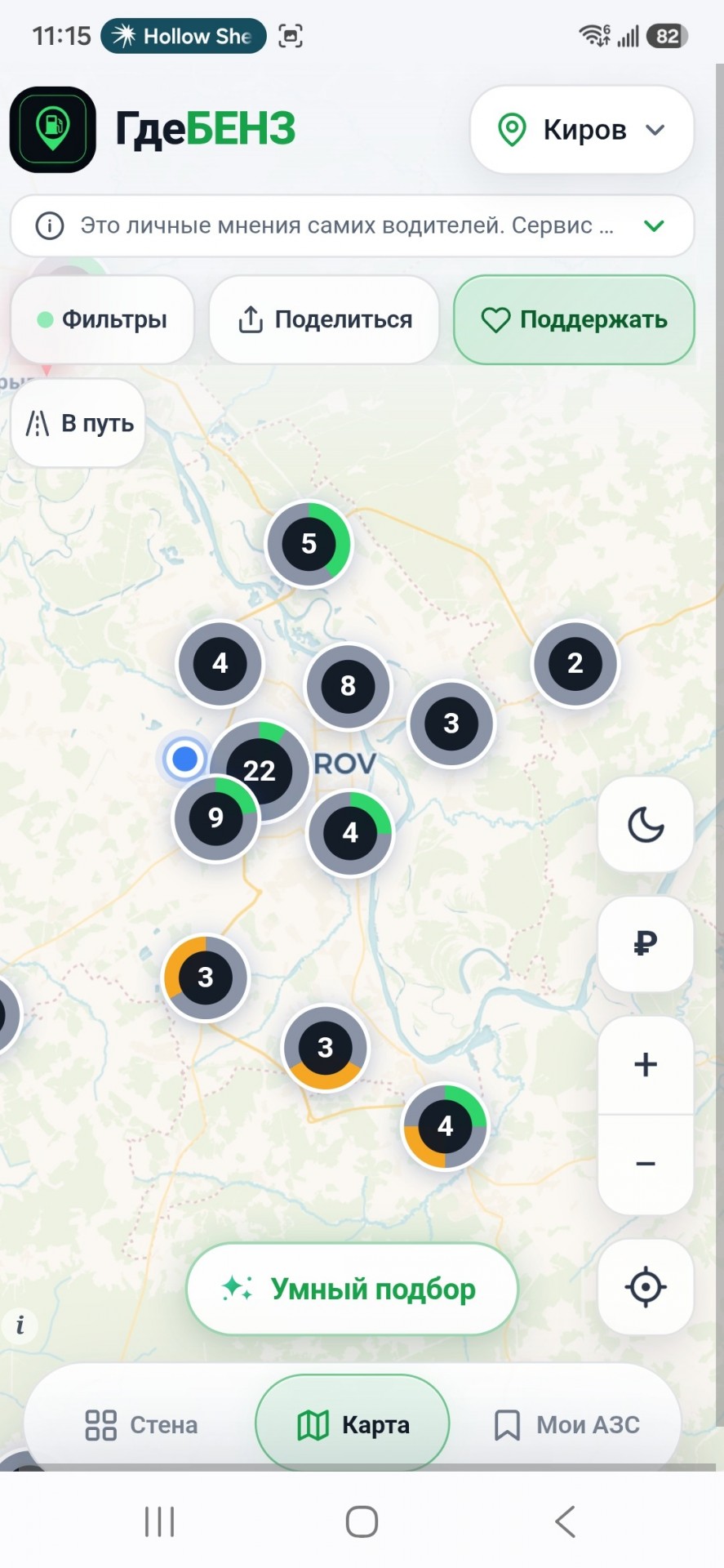Switch to the Стена tab

(x=141, y=1425)
